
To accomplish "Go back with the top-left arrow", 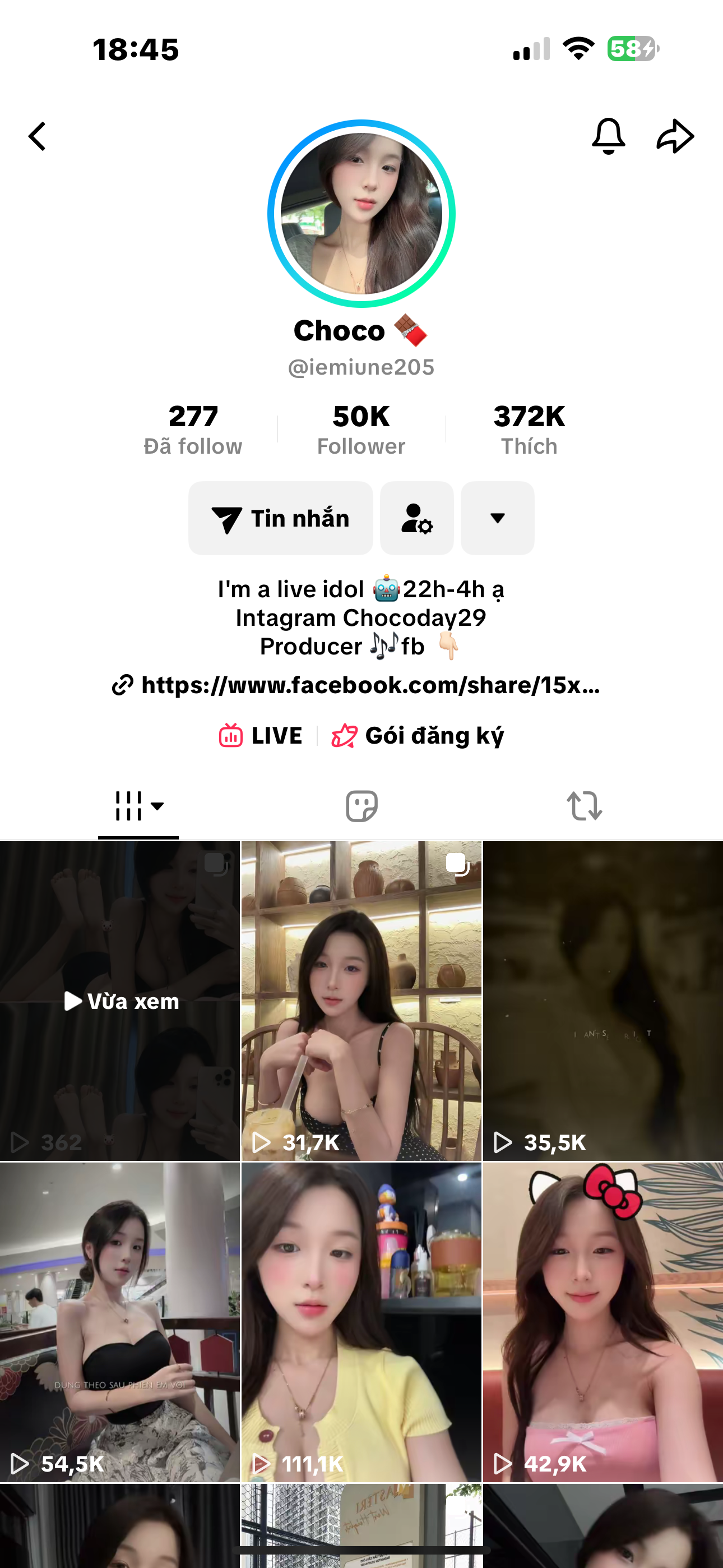I will point(38,136).
